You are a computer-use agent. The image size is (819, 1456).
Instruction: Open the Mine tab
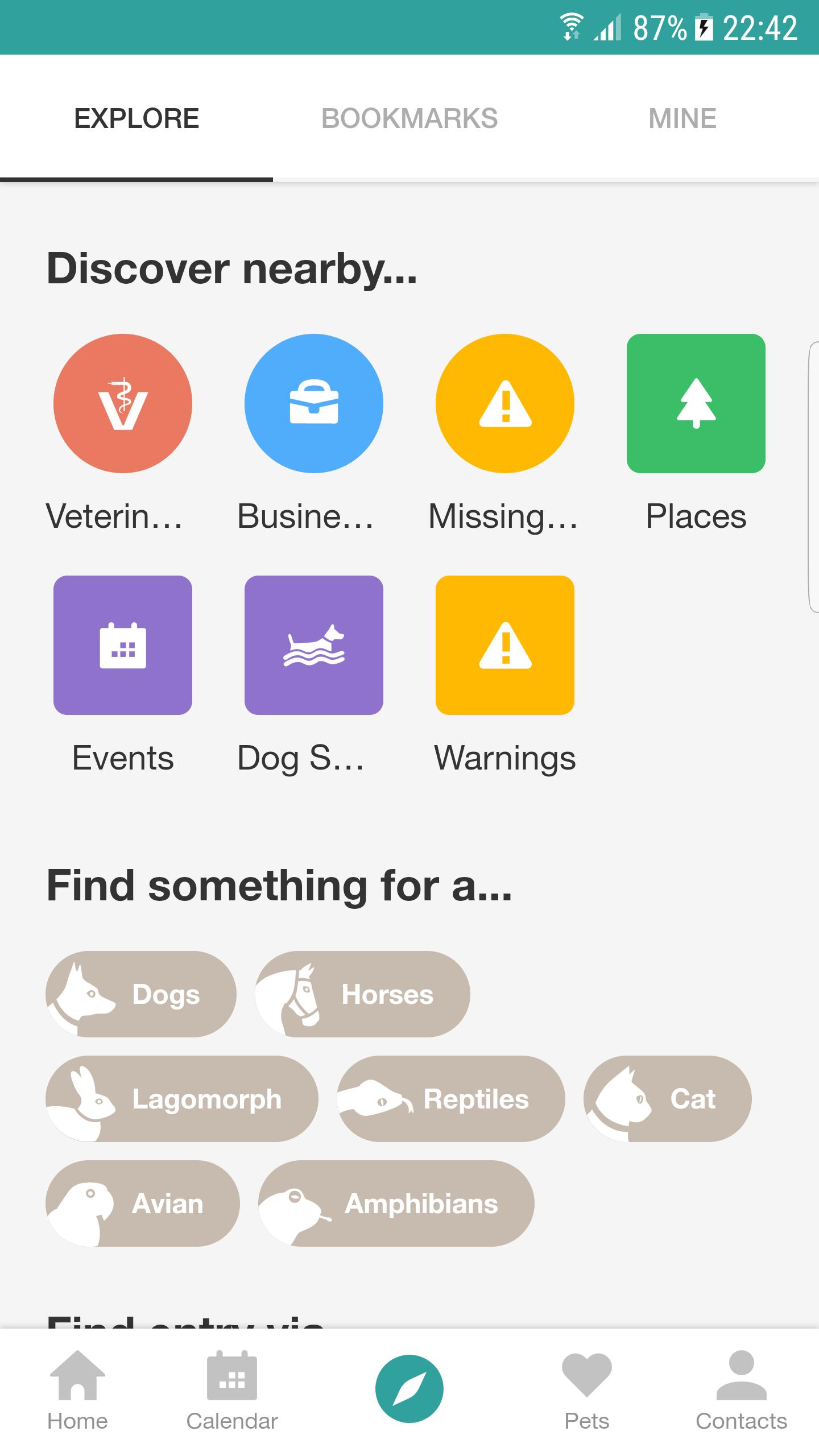point(682,118)
